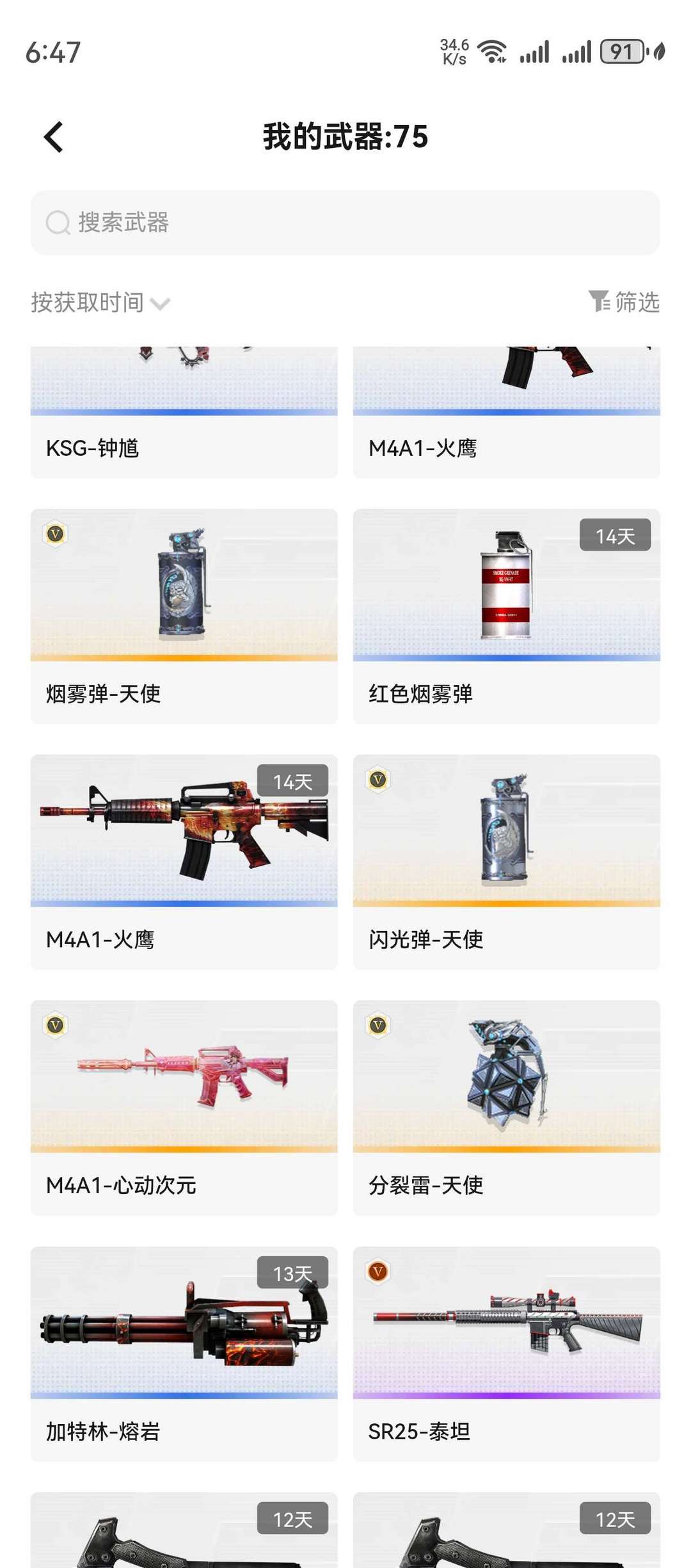View the 闪光弹-天使 item
The height and width of the screenshot is (1568, 691).
point(507,862)
